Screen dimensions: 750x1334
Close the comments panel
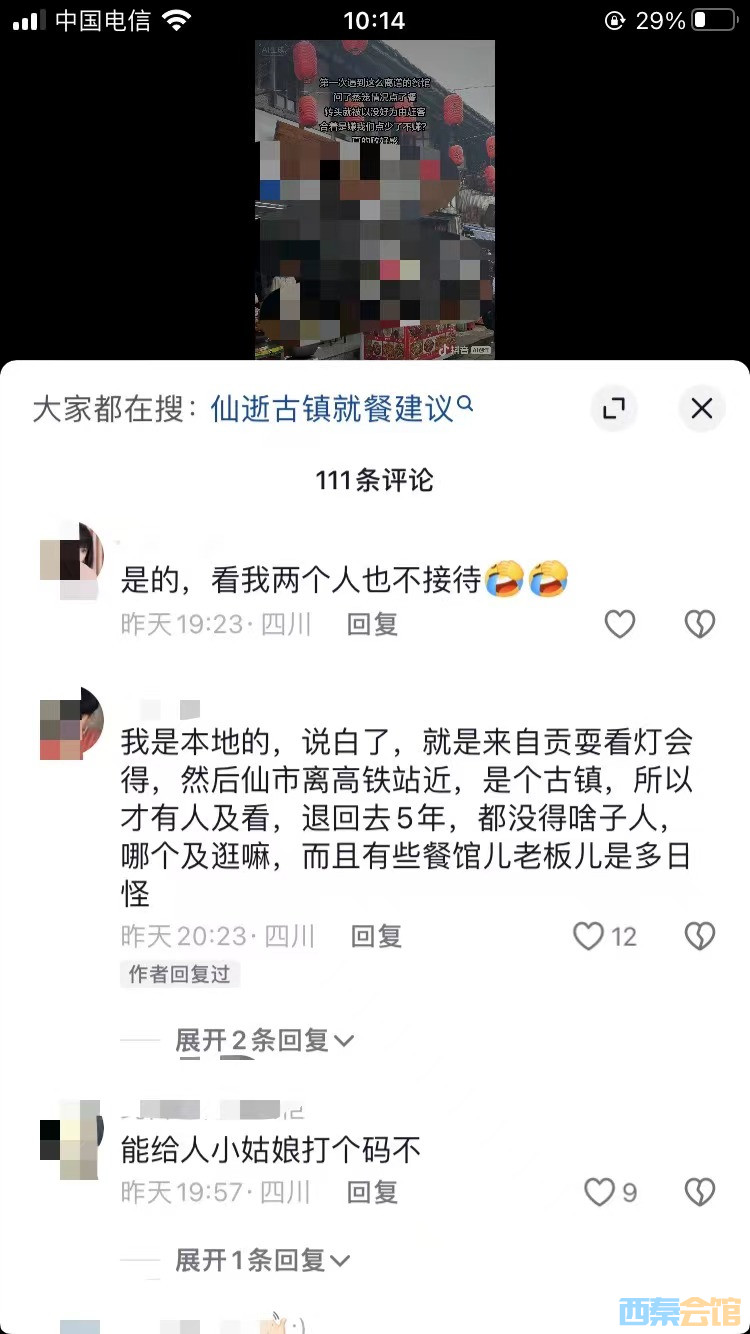click(x=701, y=408)
